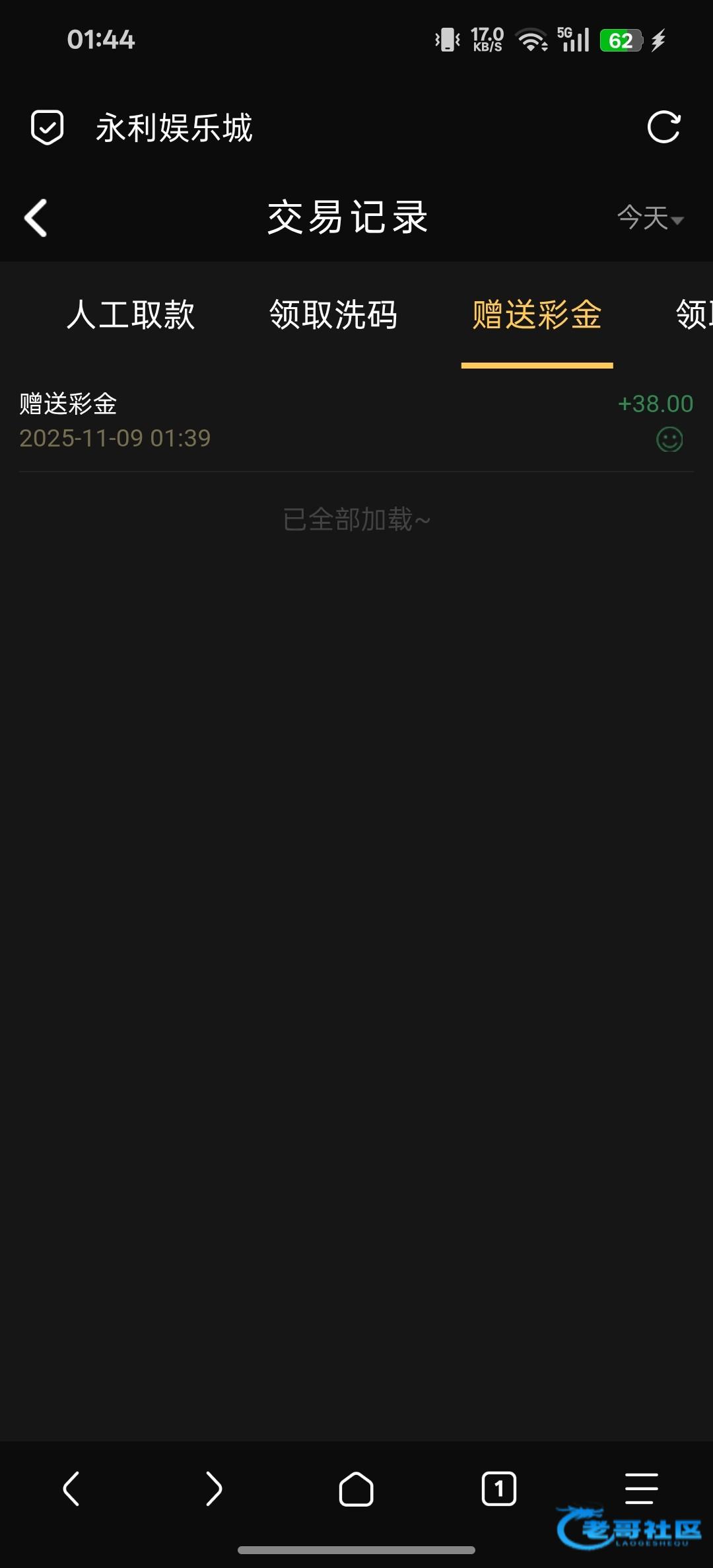Reload the page with the refresh icon
Viewport: 713px width, 1568px height.
click(x=663, y=127)
